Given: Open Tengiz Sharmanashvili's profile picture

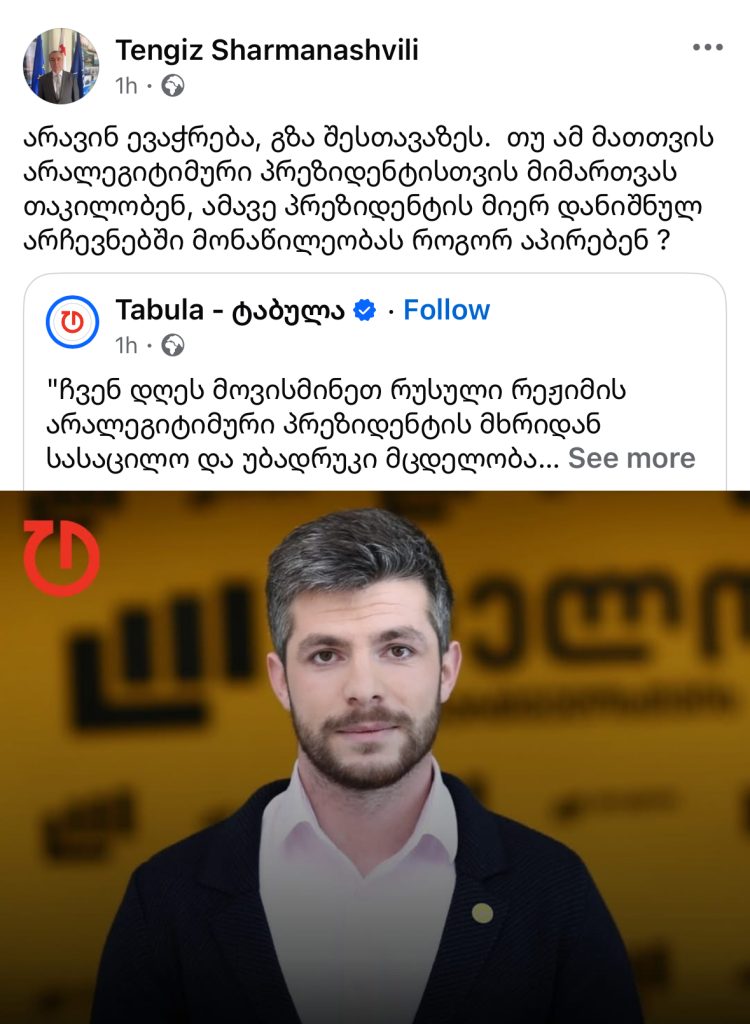Looking at the screenshot, I should pyautogui.click(x=61, y=67).
